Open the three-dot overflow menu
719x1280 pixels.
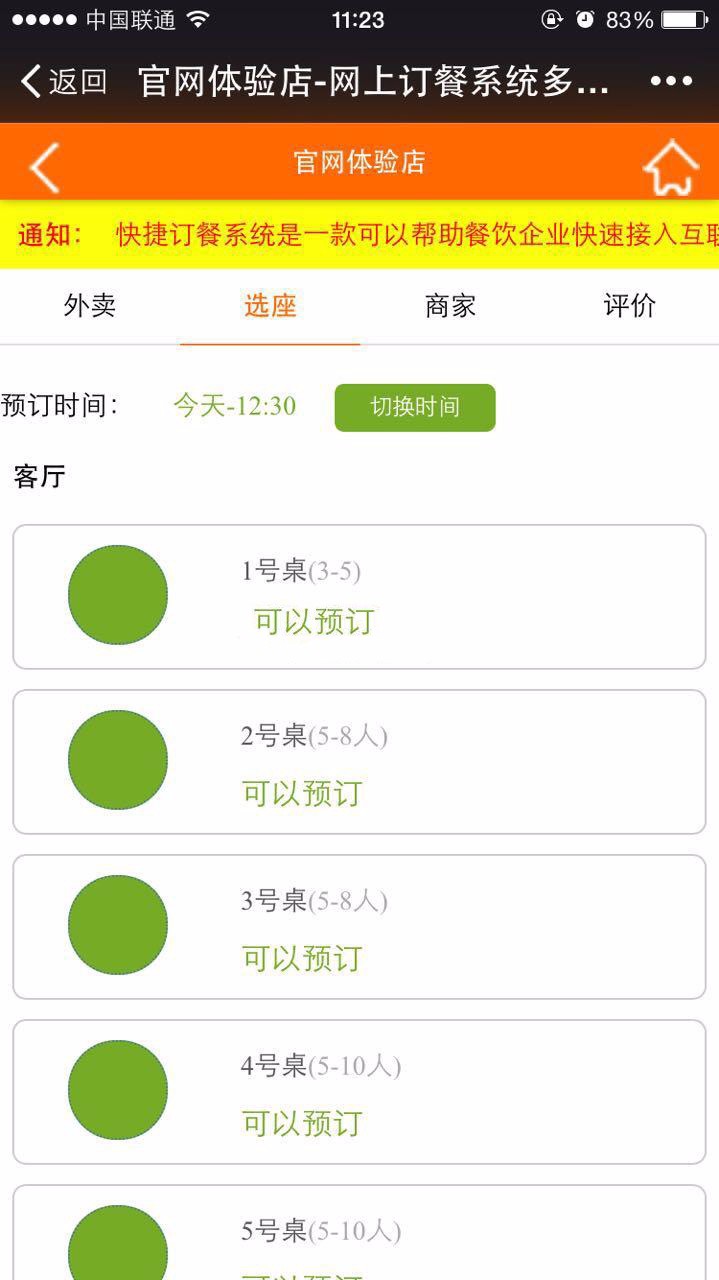coord(671,81)
